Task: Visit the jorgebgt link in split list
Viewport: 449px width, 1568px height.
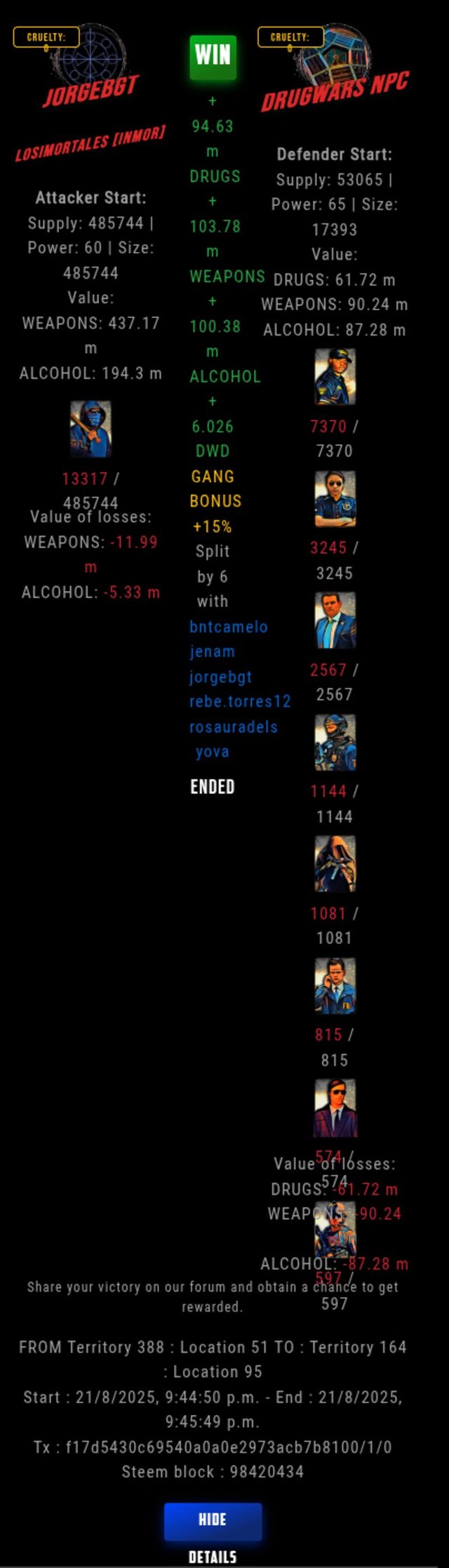Action: click(220, 677)
